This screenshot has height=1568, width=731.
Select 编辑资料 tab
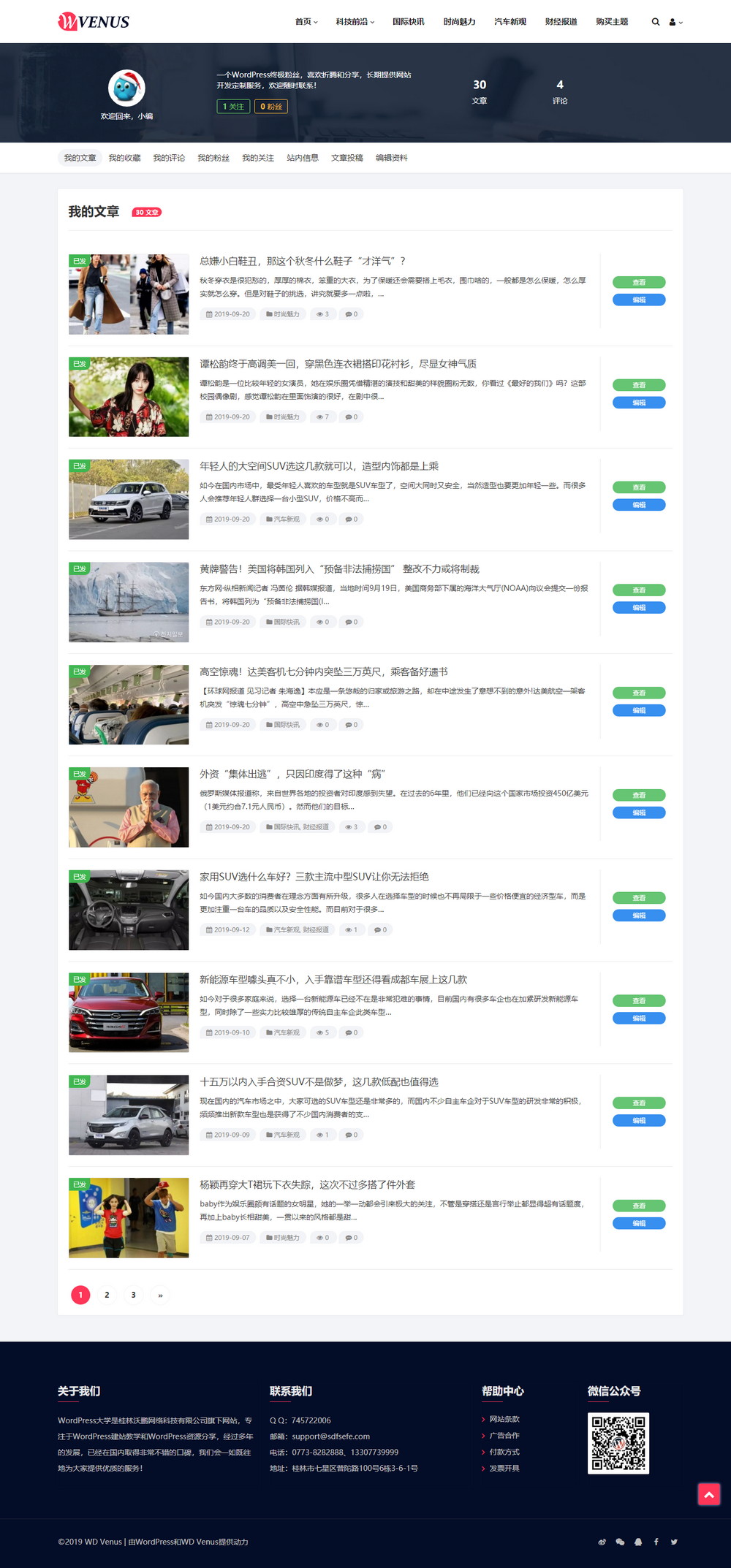pos(392,158)
